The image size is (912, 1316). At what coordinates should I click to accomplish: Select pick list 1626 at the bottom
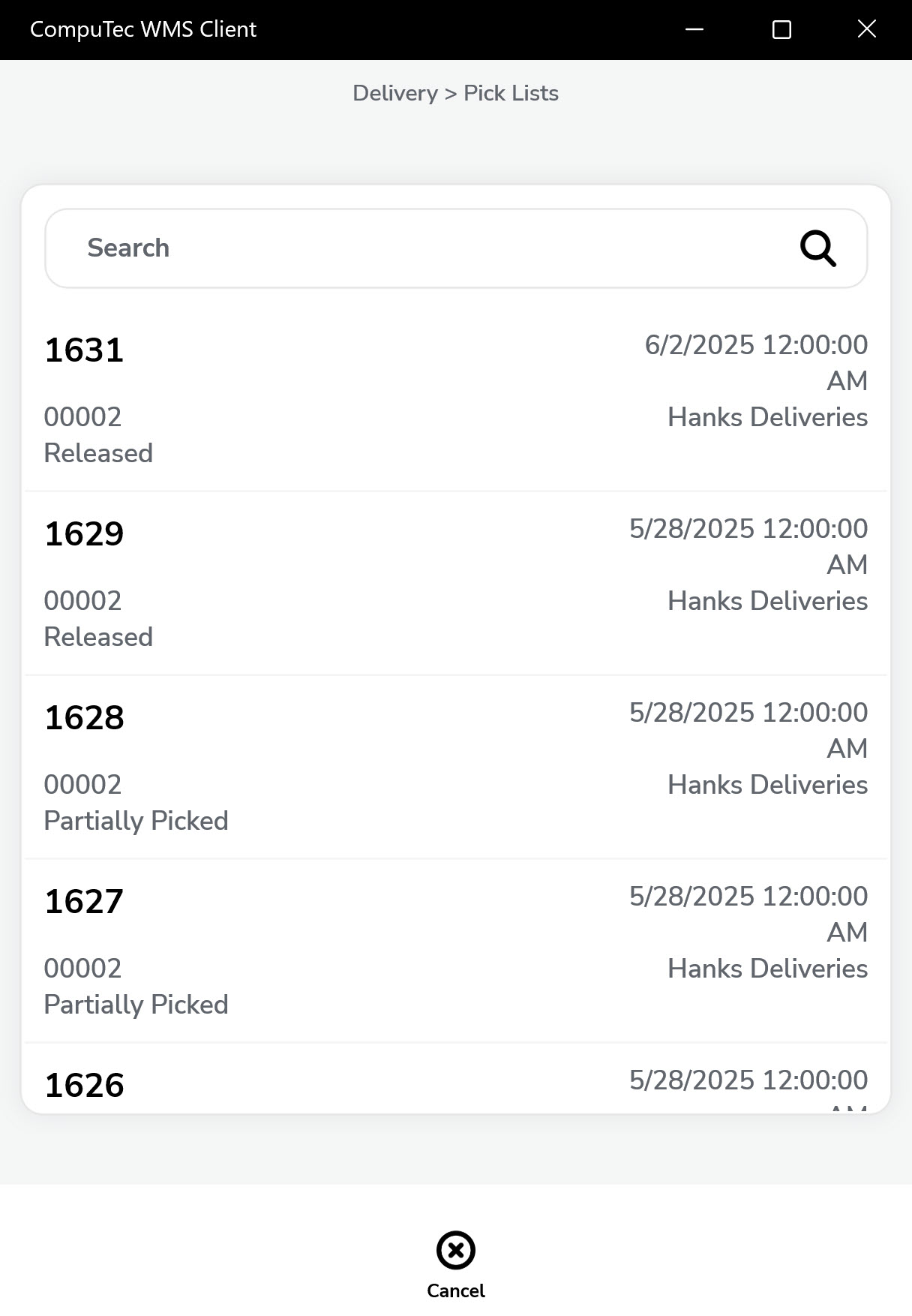84,1084
